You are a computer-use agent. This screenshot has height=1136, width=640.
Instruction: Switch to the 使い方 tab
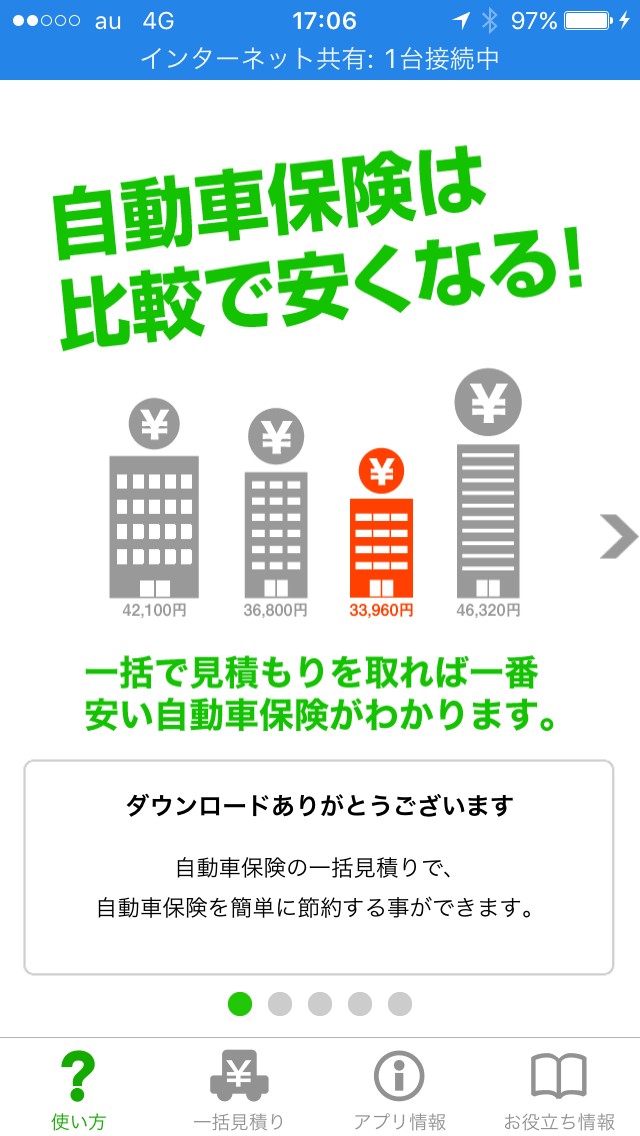(79, 1088)
